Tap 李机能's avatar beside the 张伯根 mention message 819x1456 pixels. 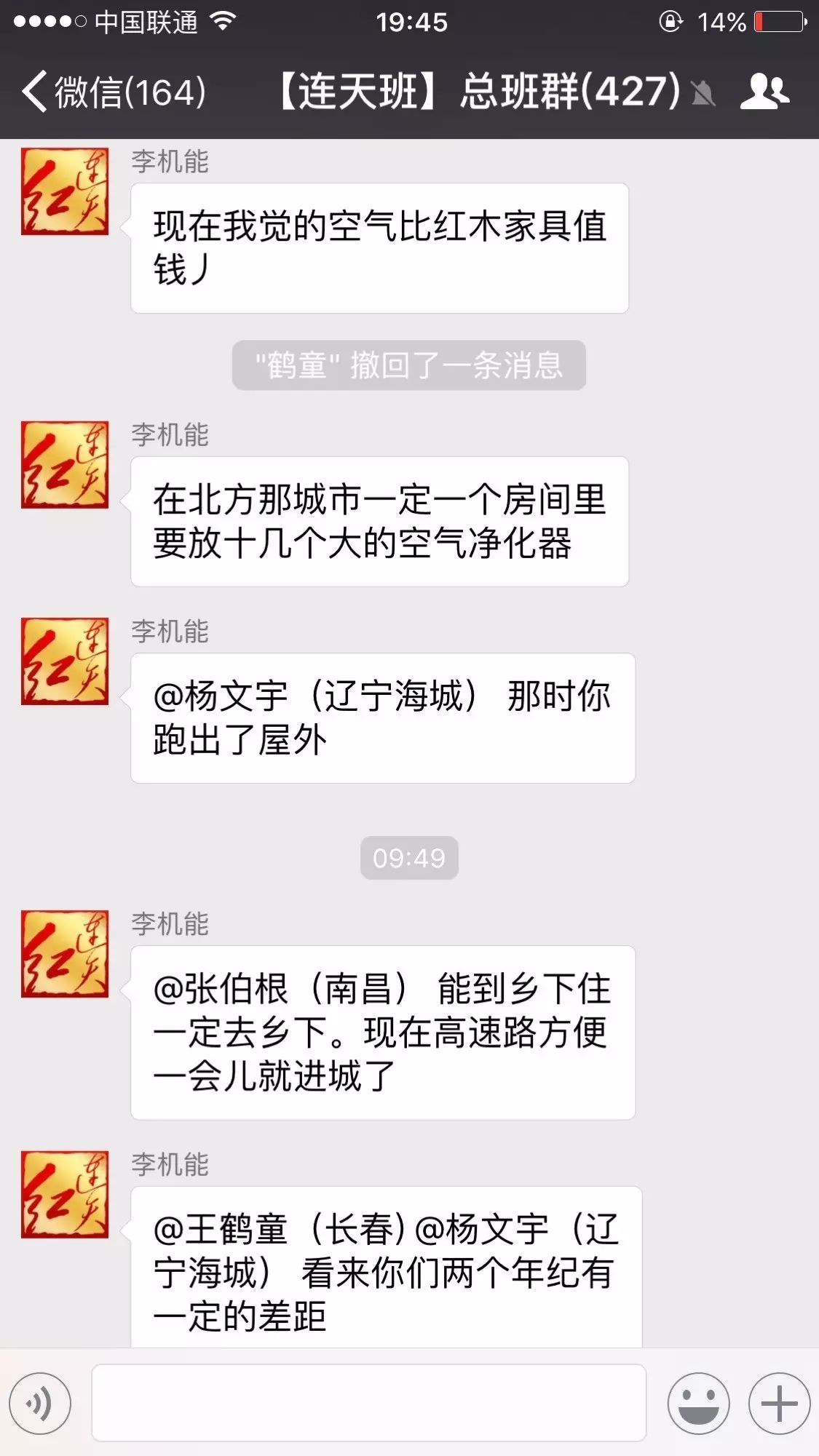[x=65, y=954]
